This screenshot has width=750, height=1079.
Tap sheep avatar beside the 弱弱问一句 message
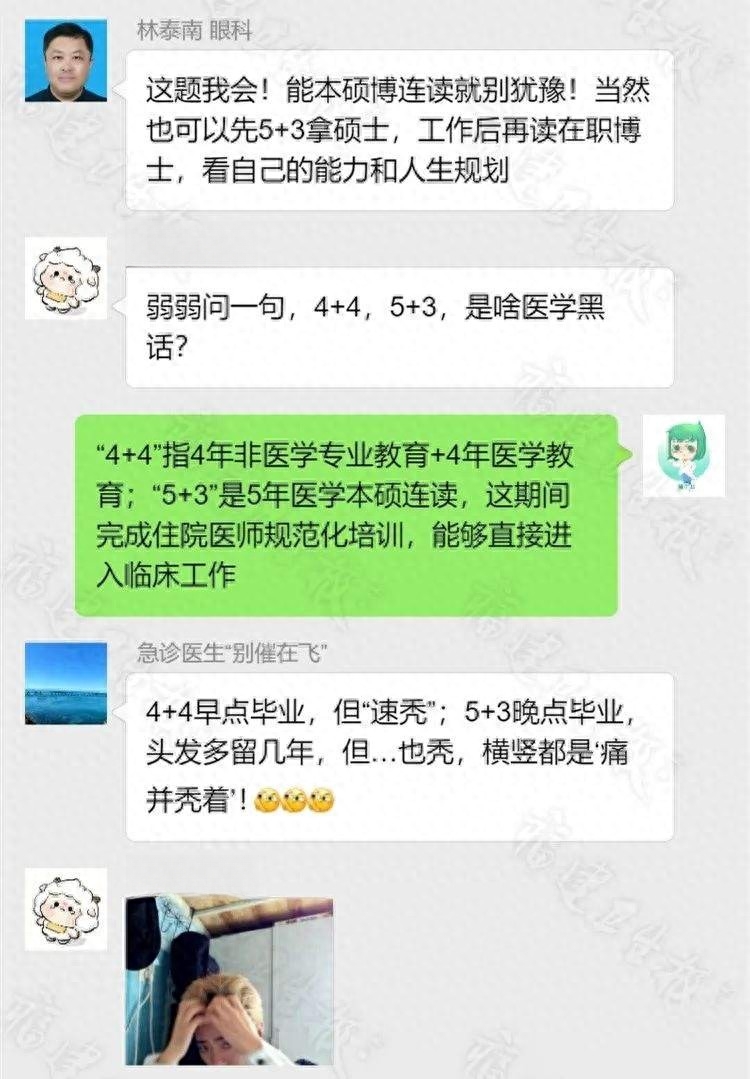(65, 278)
